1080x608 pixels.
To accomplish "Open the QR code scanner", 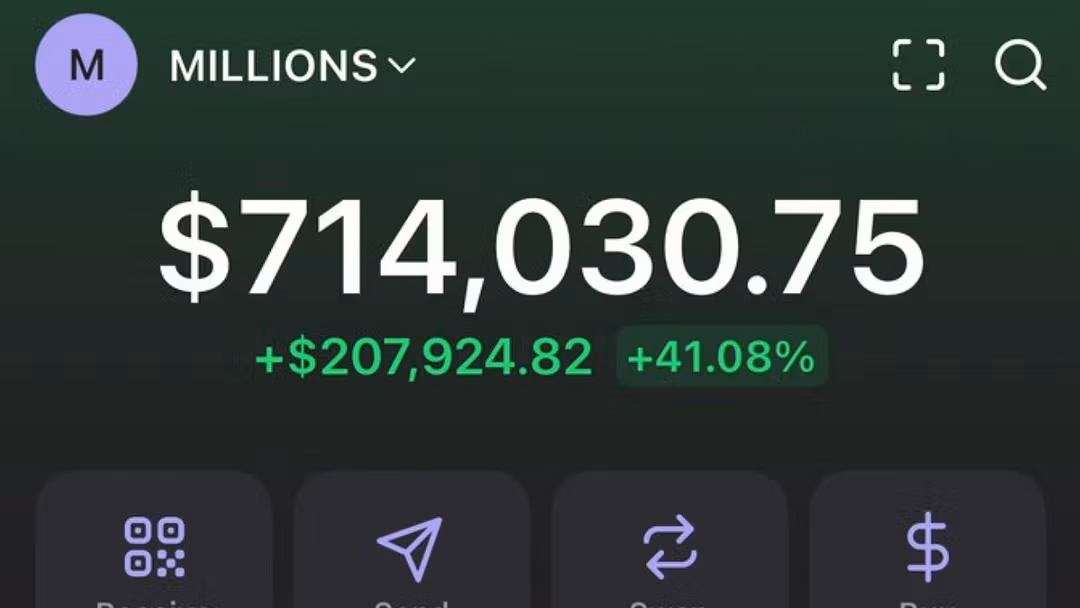I will click(918, 66).
